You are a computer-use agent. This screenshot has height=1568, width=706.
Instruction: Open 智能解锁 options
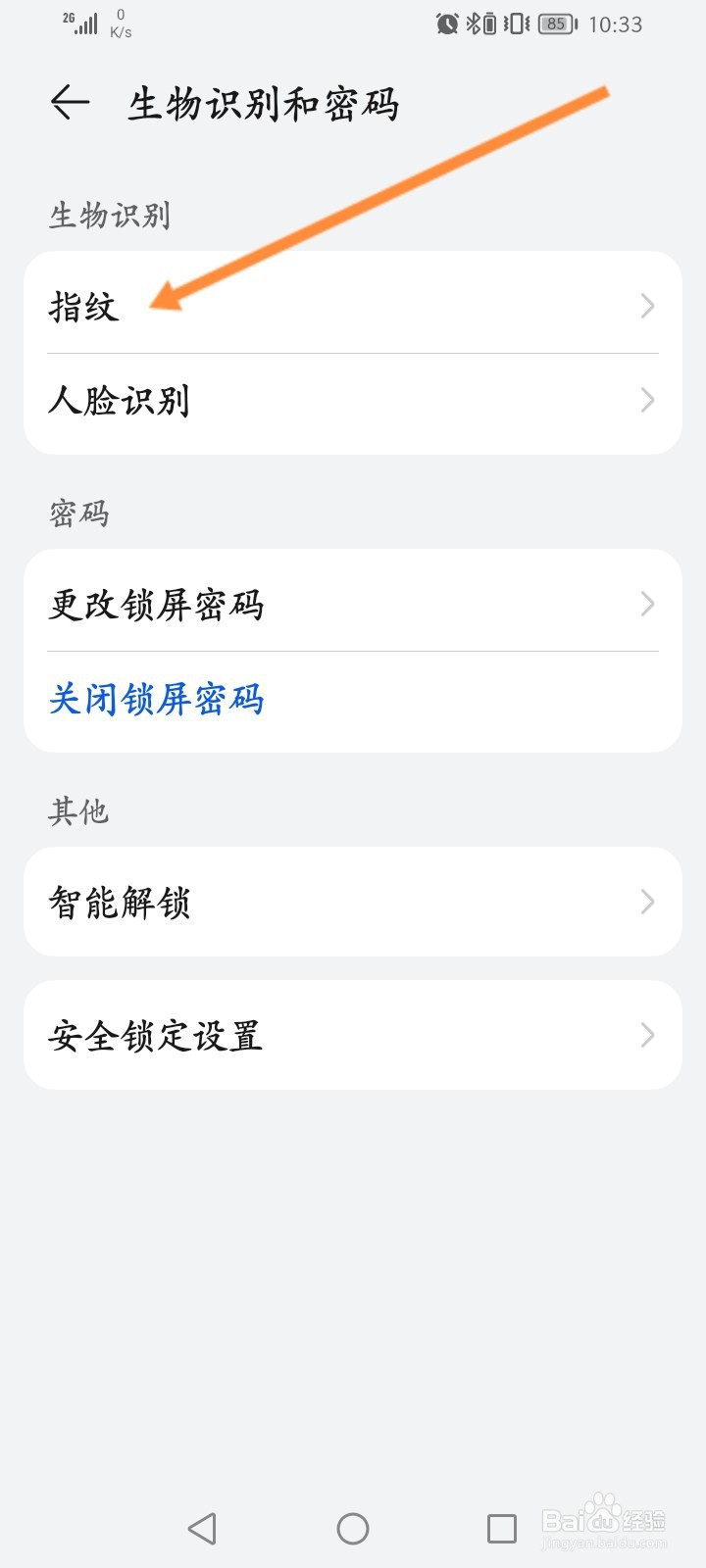353,902
